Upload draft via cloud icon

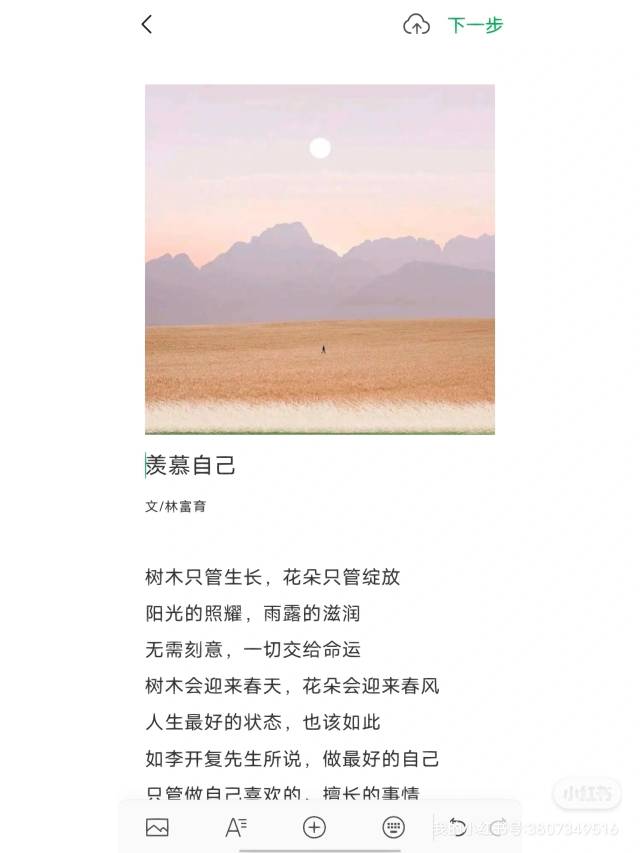(x=416, y=25)
